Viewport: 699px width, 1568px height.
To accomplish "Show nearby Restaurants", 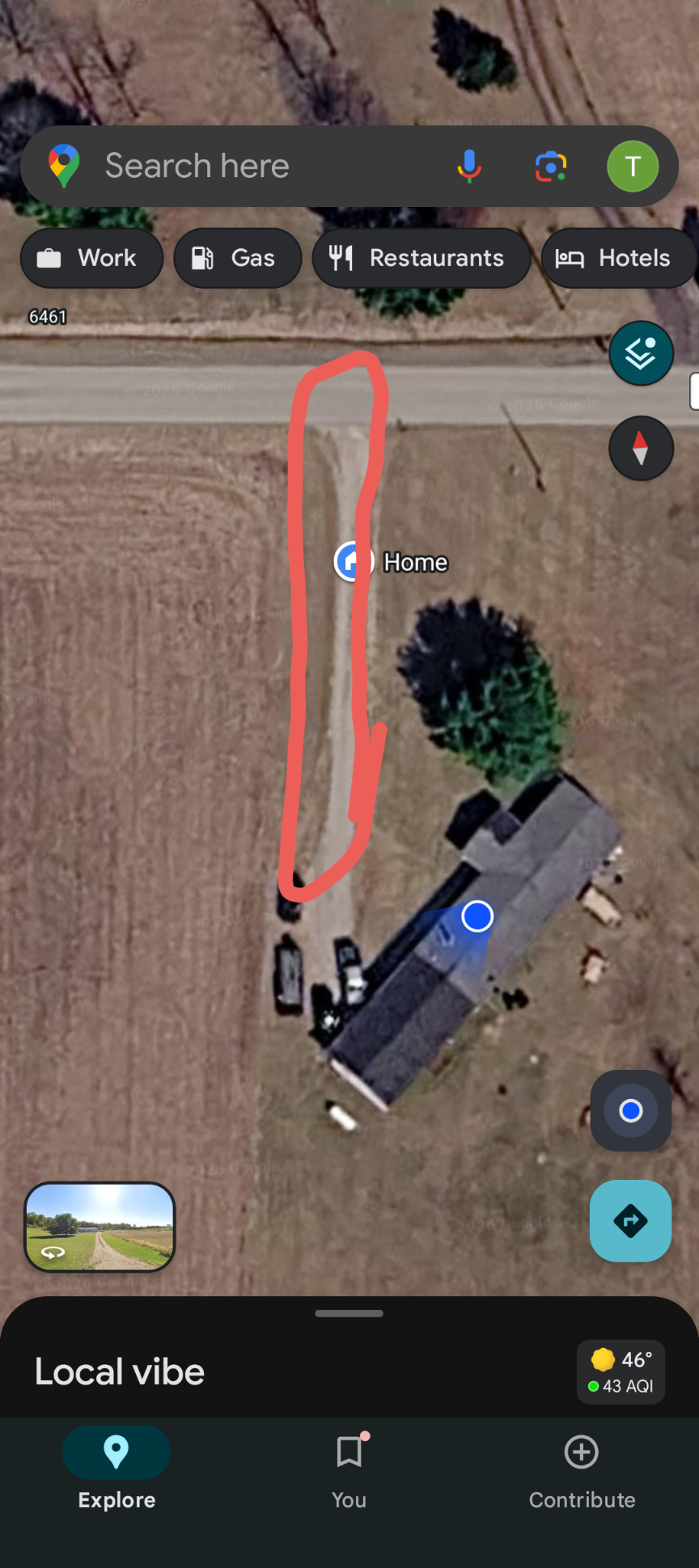I will 421,258.
